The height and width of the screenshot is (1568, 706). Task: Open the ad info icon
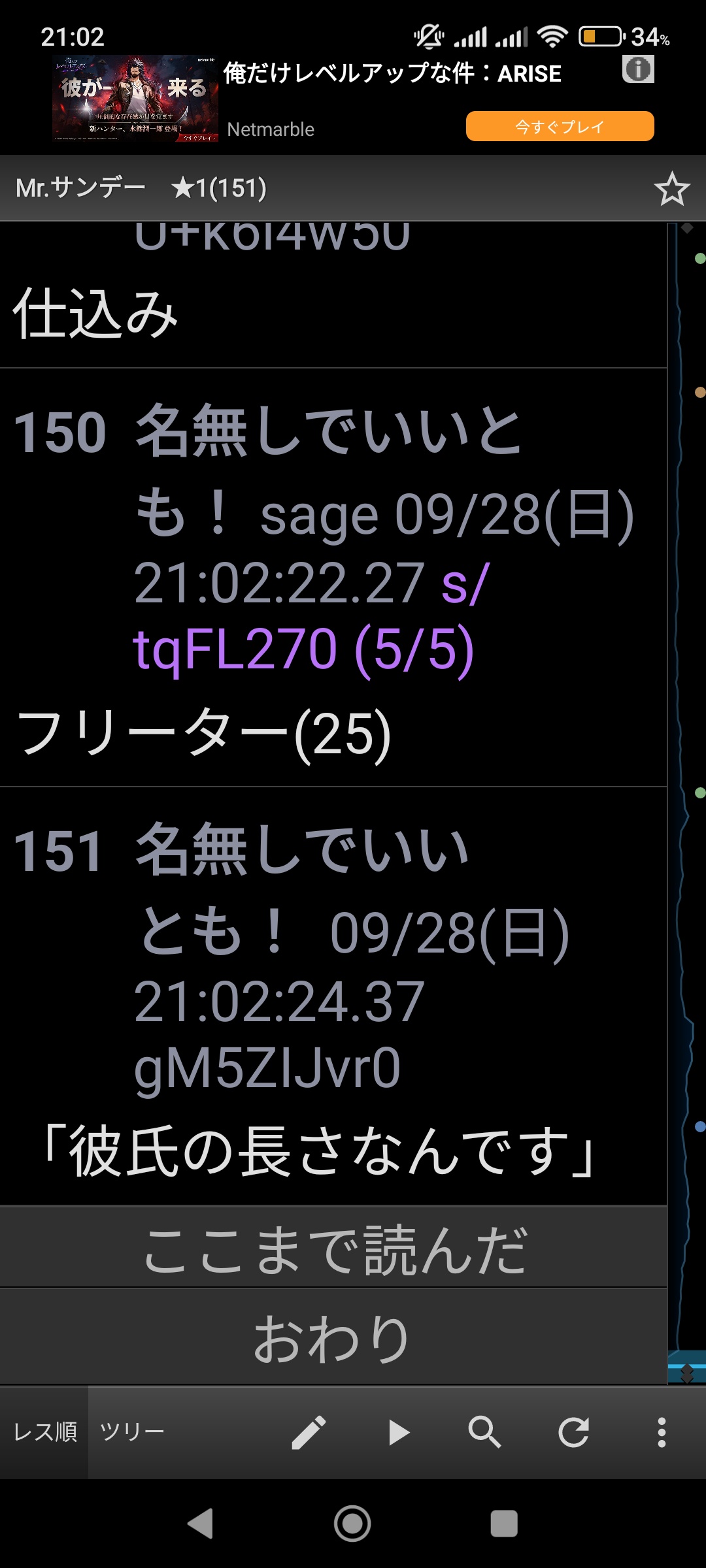coord(638,69)
